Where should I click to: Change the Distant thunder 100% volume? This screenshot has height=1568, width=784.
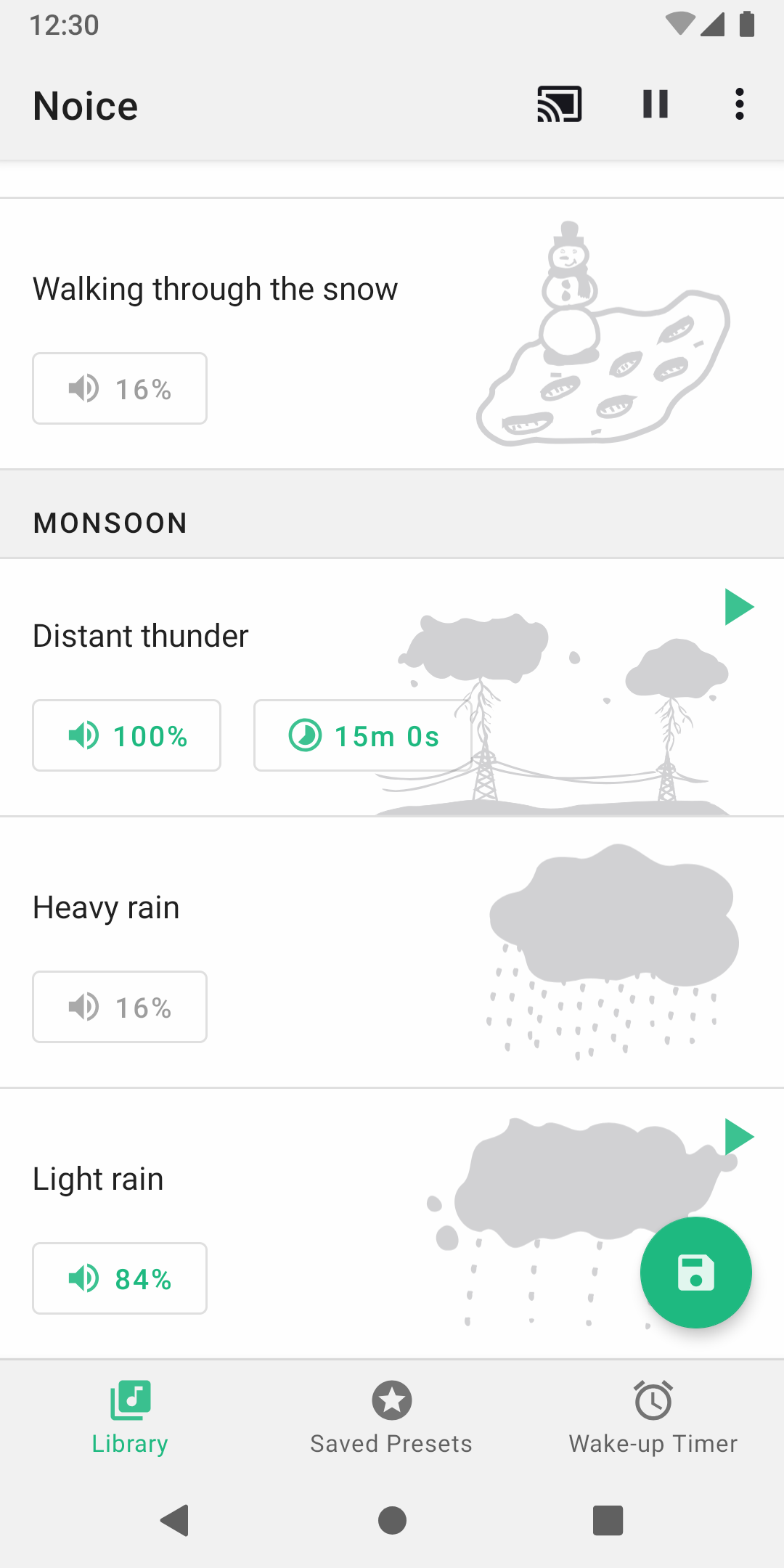126,735
